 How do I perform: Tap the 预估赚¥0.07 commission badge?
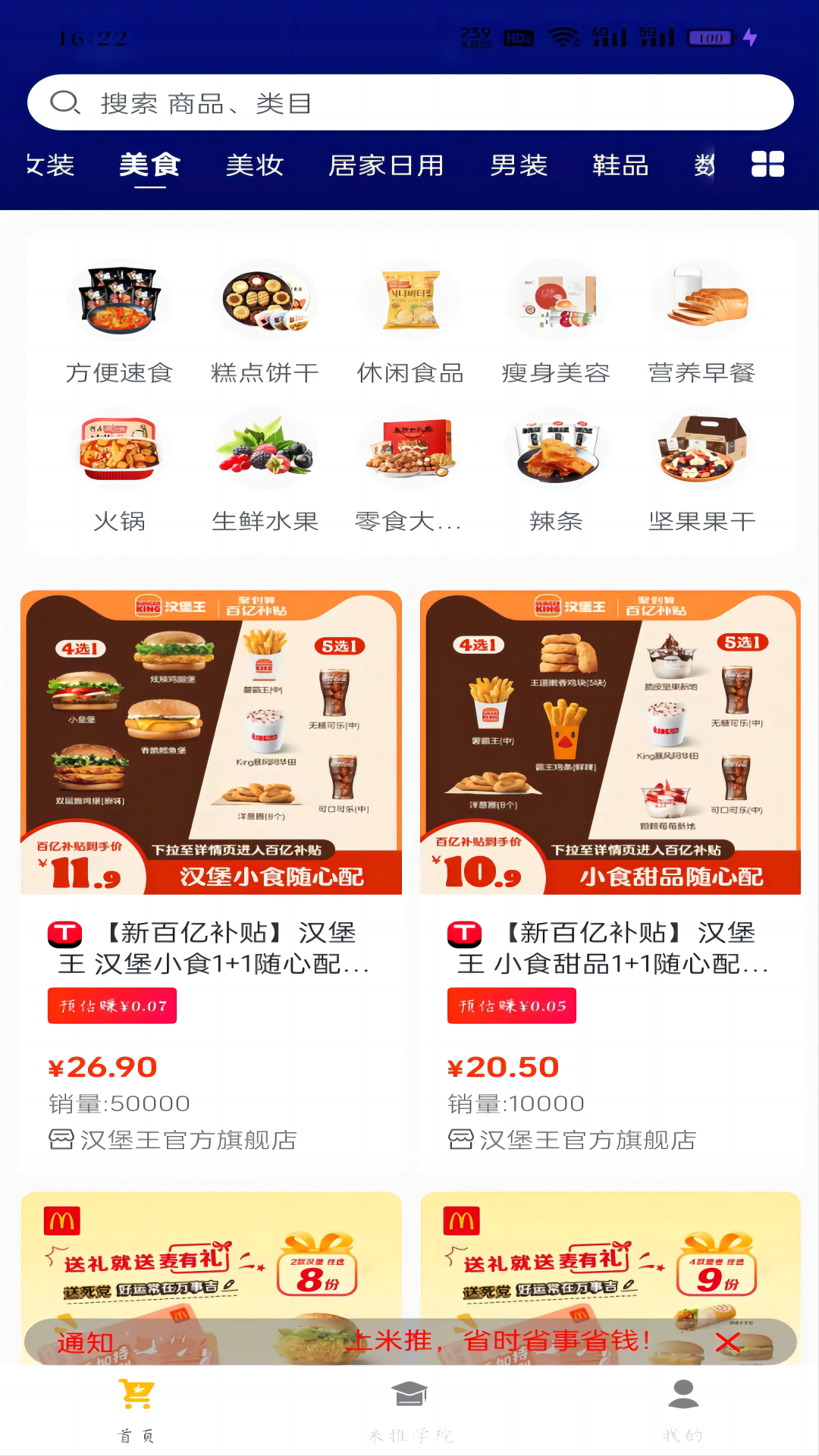(111, 1006)
